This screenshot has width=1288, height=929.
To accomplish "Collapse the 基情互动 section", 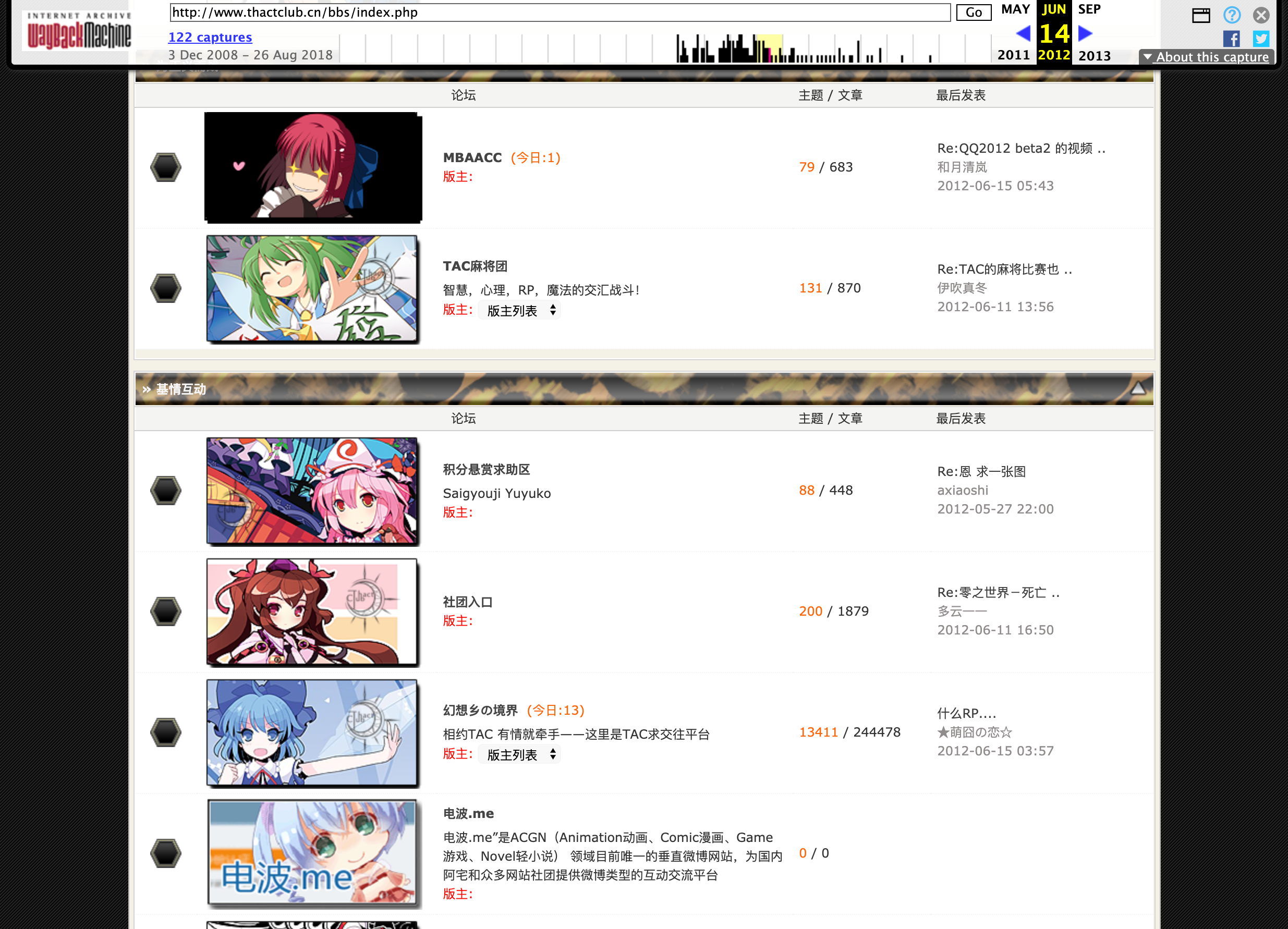I will pos(1137,389).
